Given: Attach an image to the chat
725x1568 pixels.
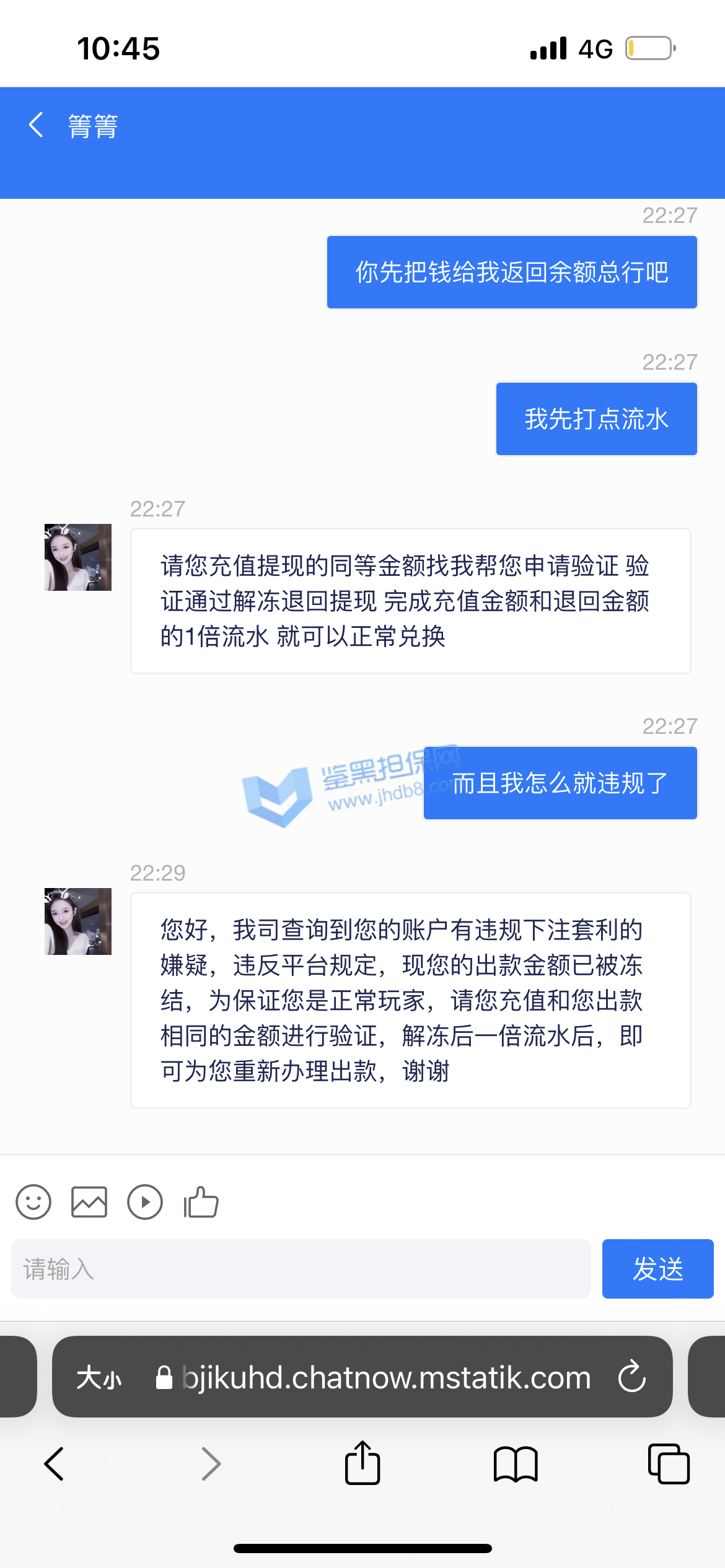Looking at the screenshot, I should point(89,1202).
